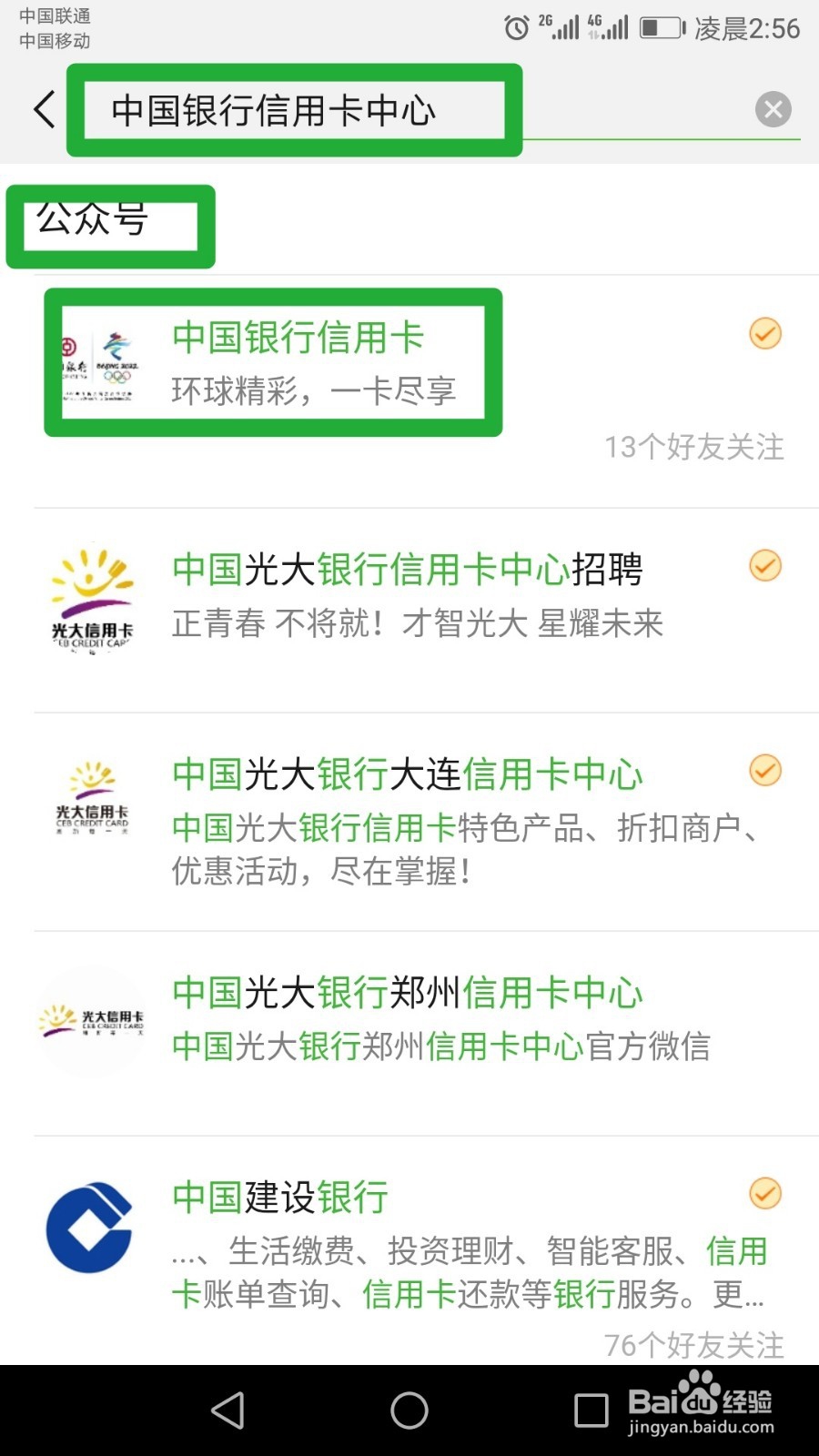Tap the verified badge on 中国银行信用卡

point(764,332)
